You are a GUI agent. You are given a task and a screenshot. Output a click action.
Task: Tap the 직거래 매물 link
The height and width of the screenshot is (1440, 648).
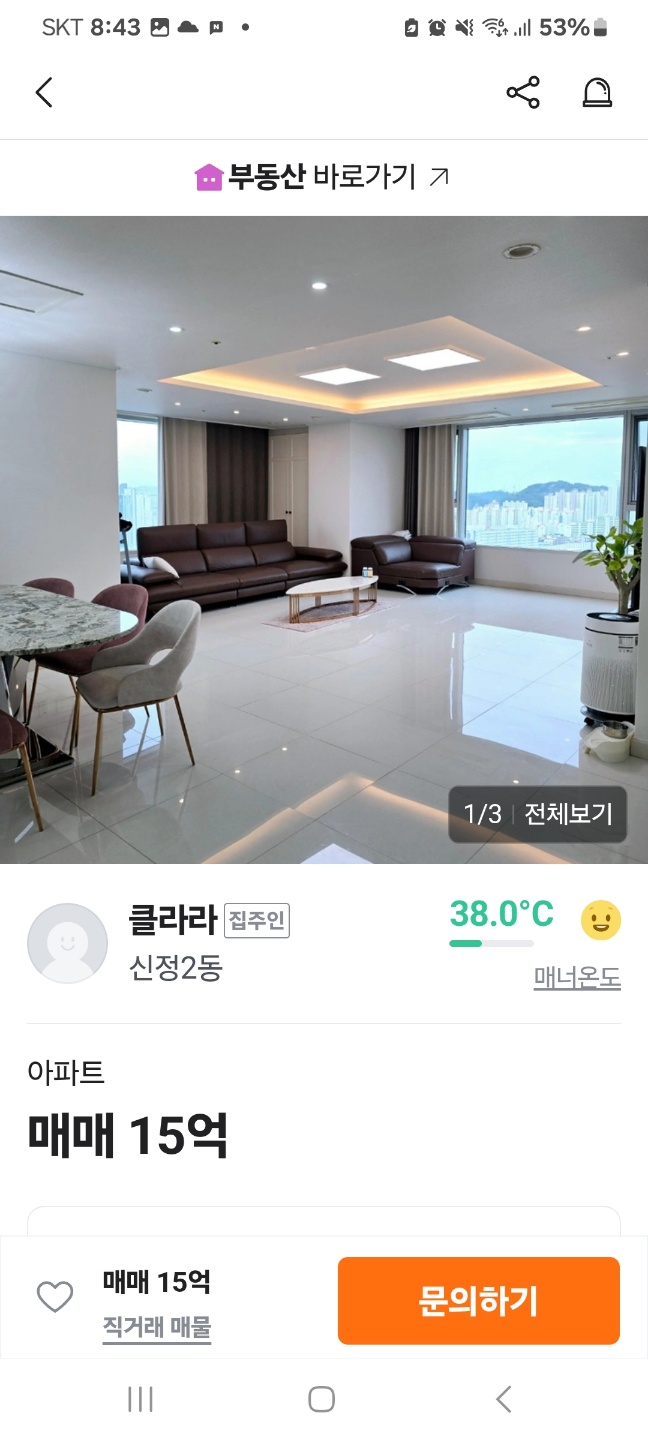pyautogui.click(x=157, y=1328)
